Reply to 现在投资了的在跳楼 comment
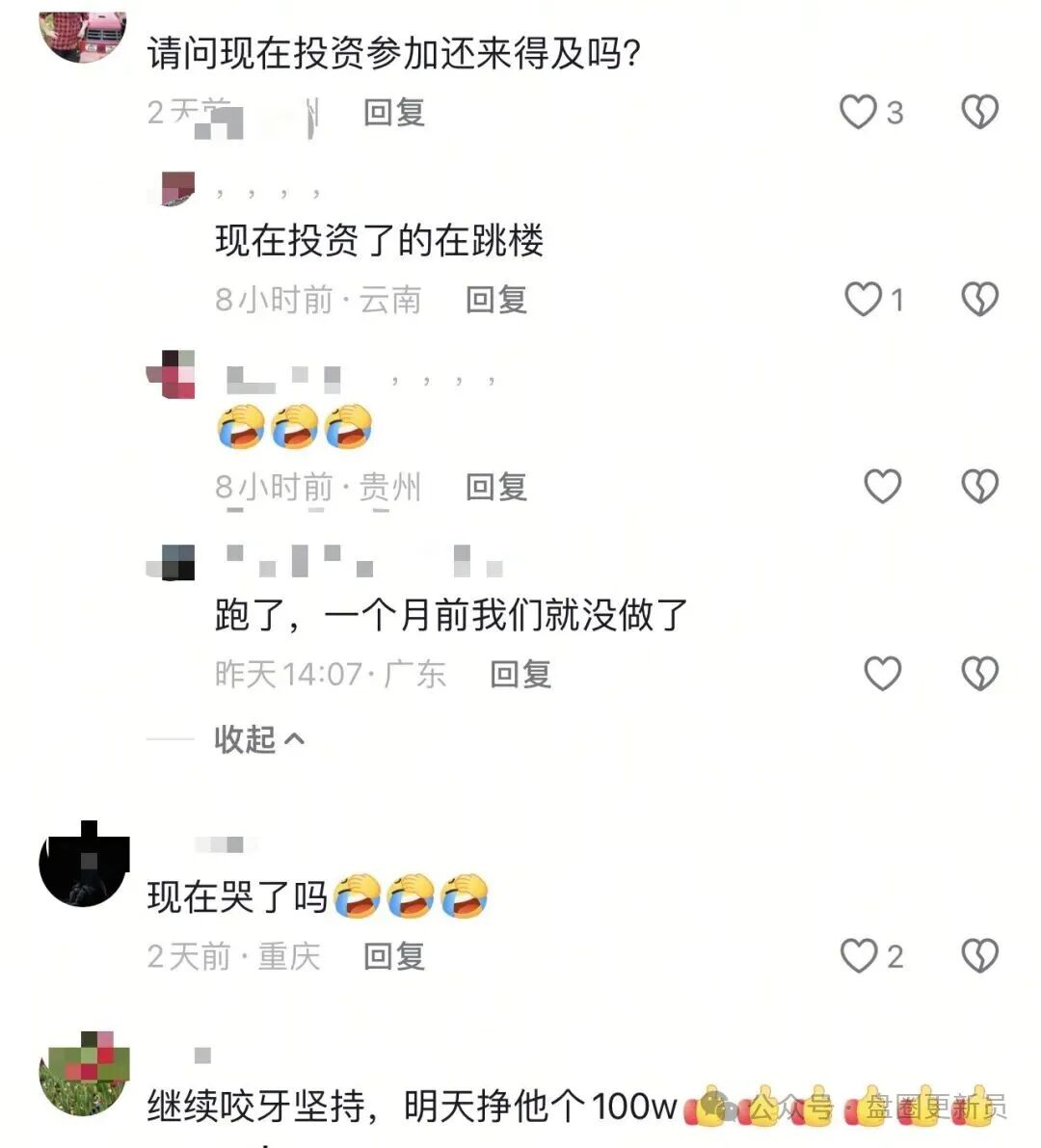The width and height of the screenshot is (1041, 1148). tap(495, 300)
